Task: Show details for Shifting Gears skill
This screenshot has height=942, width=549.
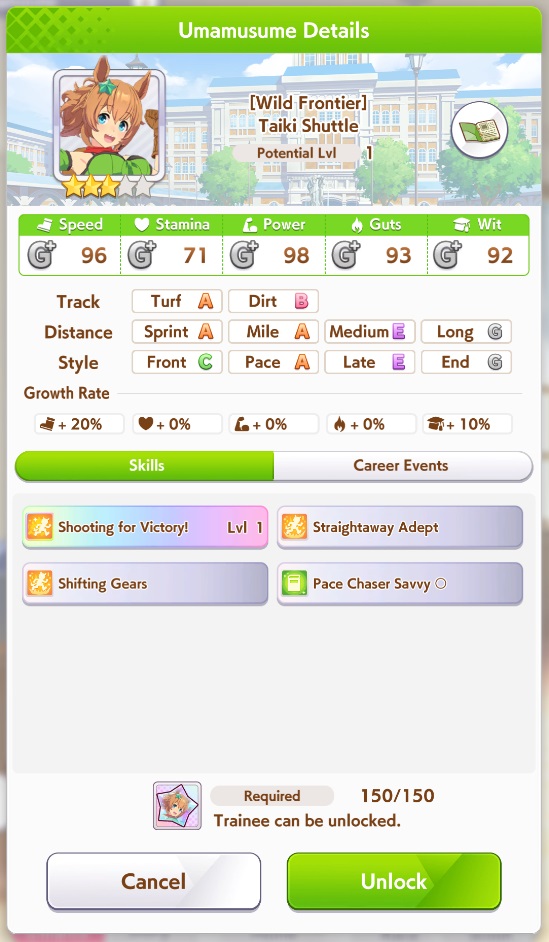Action: point(145,584)
